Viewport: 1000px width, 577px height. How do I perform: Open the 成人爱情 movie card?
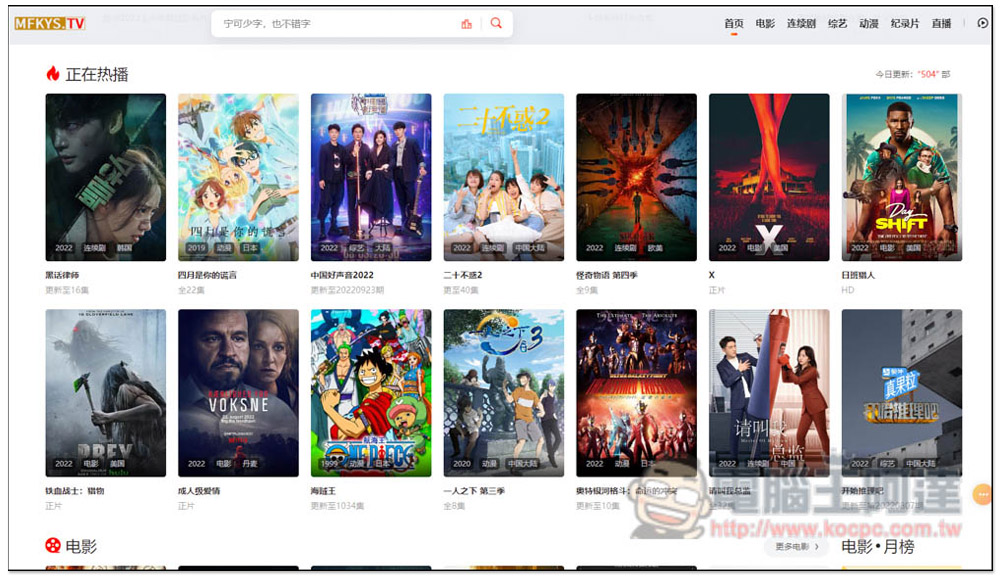coord(238,392)
